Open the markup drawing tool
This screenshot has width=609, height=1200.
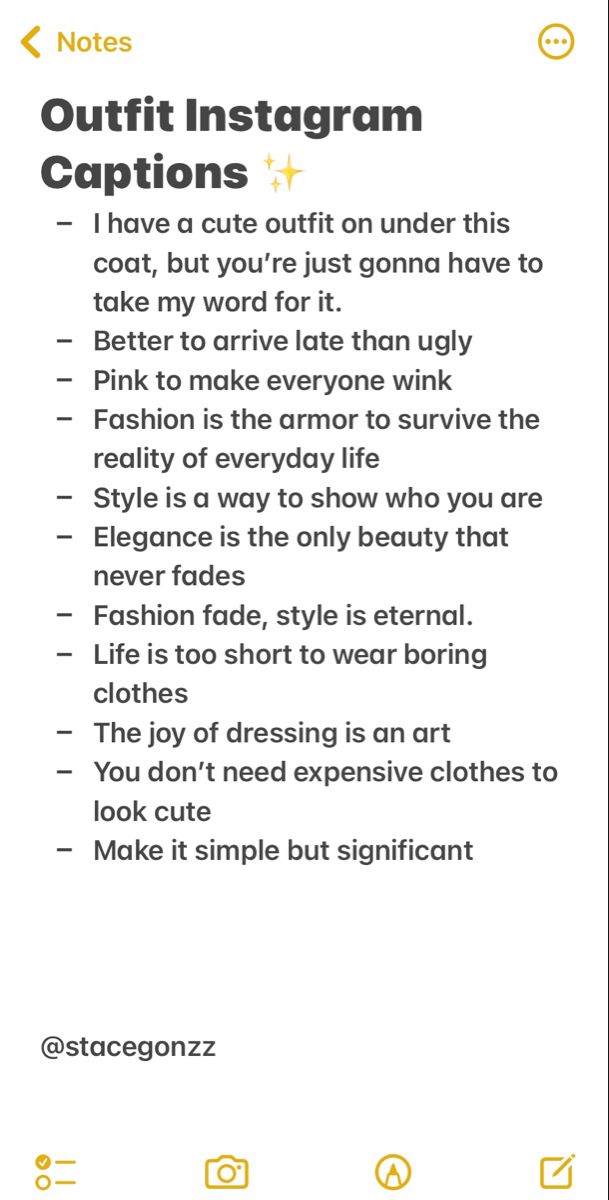tap(393, 1172)
